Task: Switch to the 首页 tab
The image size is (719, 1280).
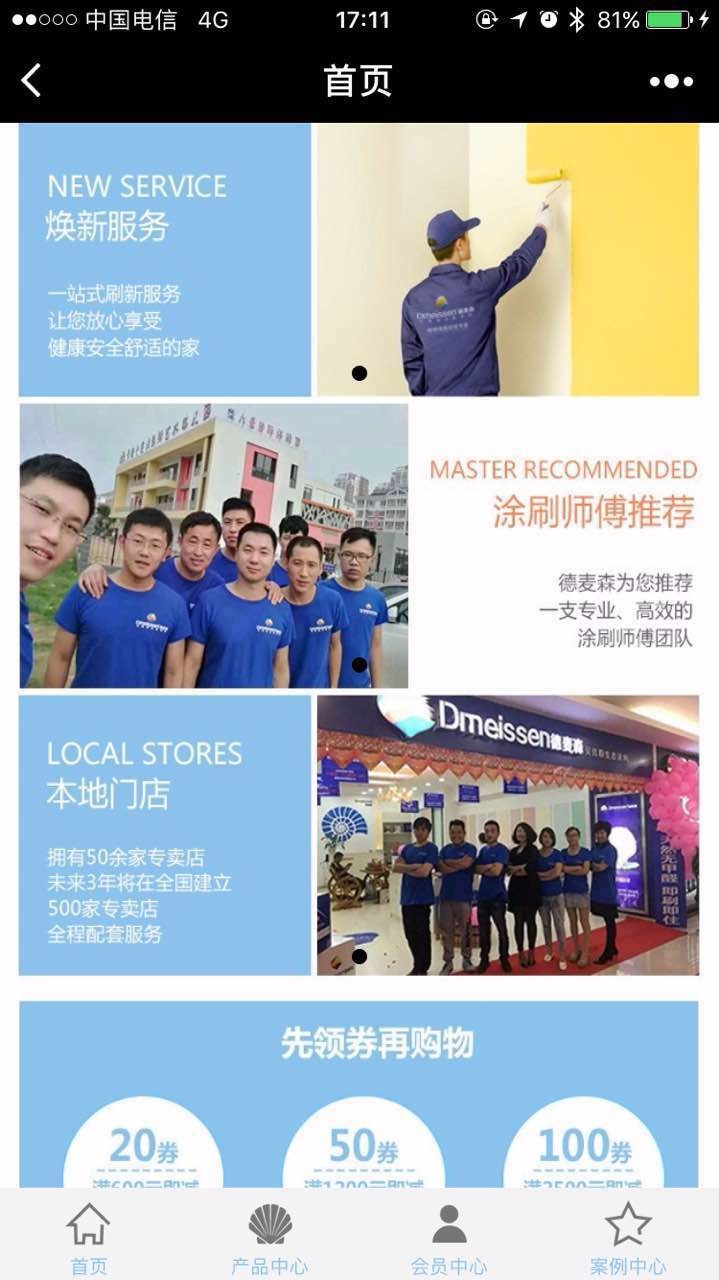Action: point(89,1237)
